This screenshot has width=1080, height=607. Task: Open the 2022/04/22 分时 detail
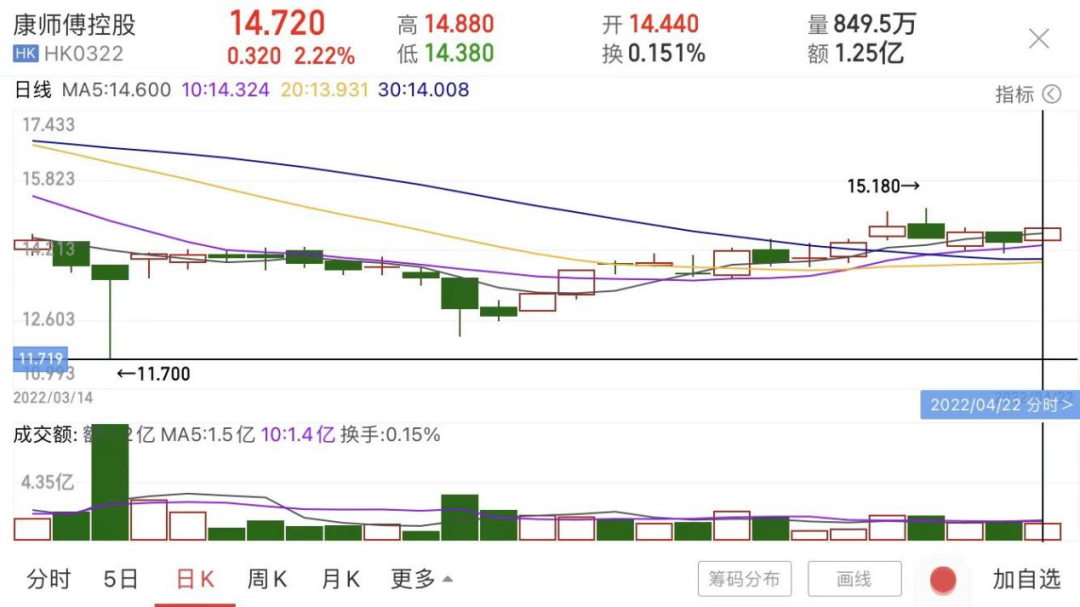click(x=1001, y=405)
